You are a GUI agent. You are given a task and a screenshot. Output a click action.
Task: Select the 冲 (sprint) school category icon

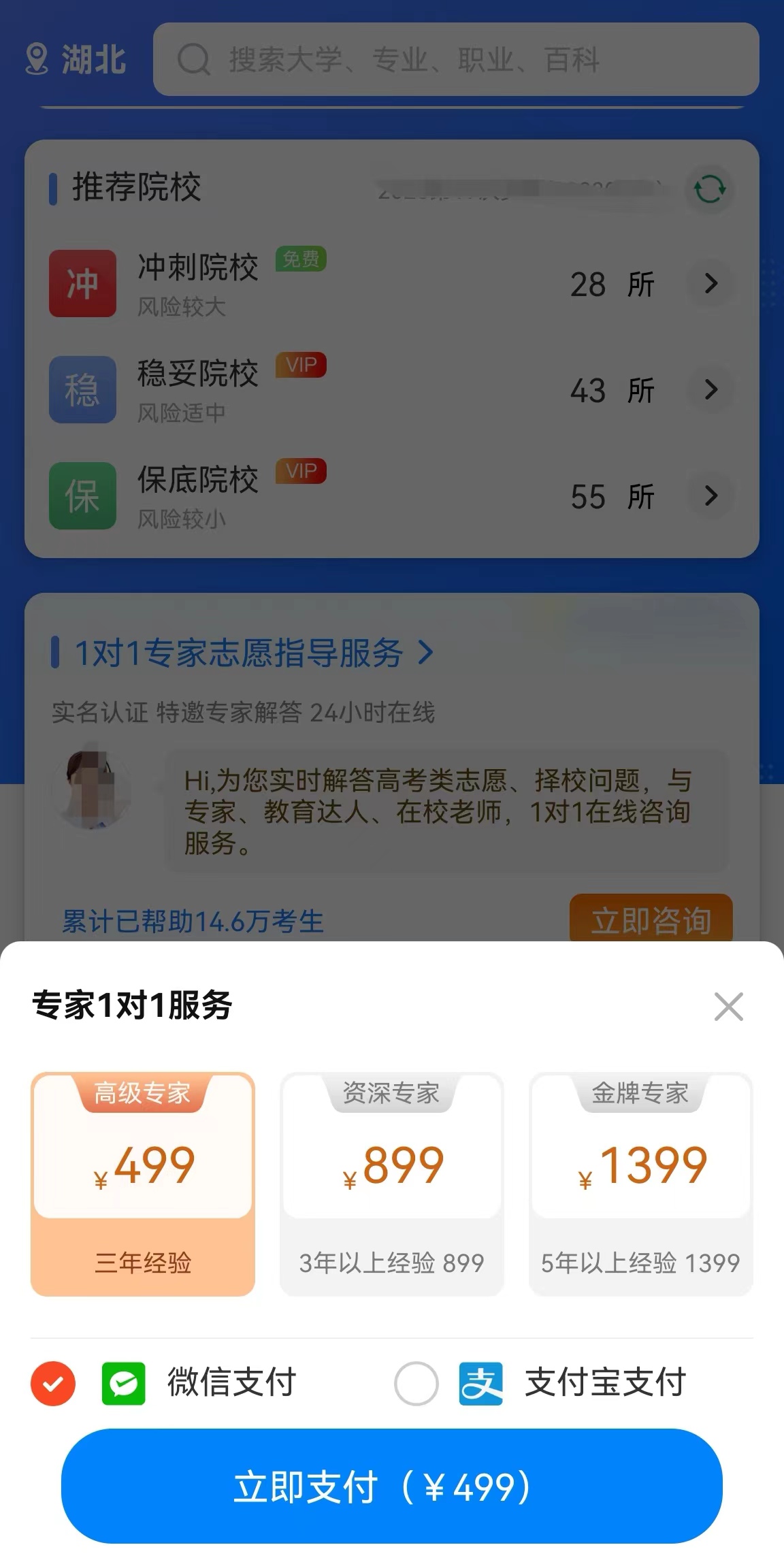point(82,282)
